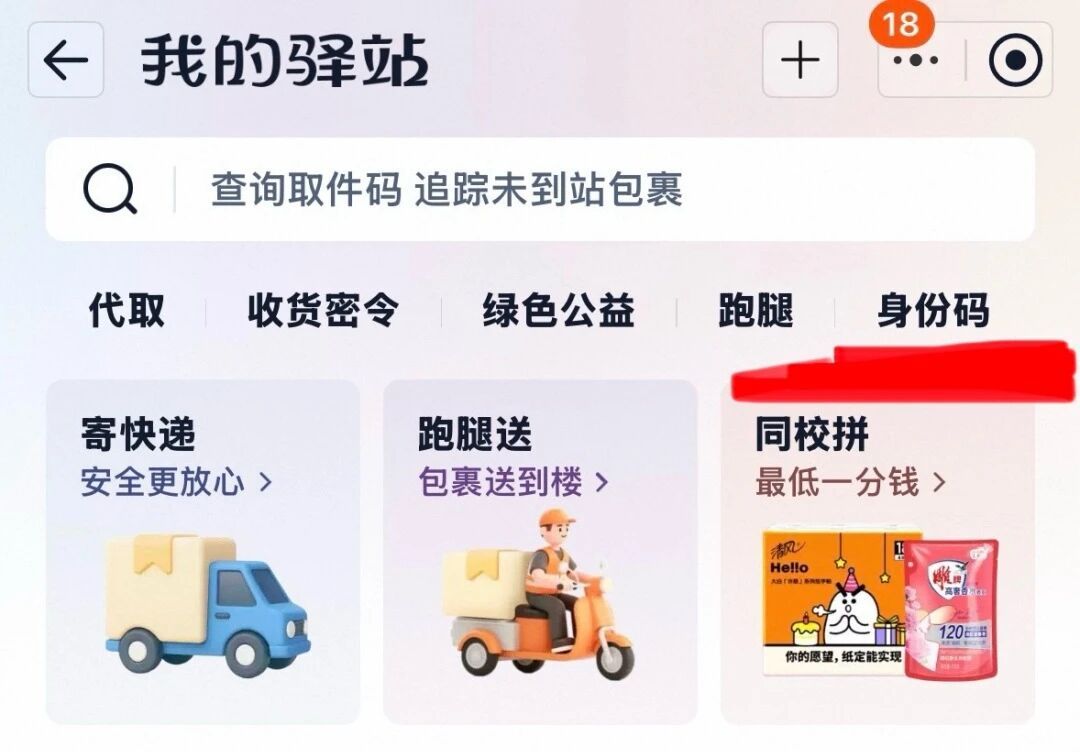Open the 寄快递 card
Screen dimensions: 1080x752
pos(203,550)
